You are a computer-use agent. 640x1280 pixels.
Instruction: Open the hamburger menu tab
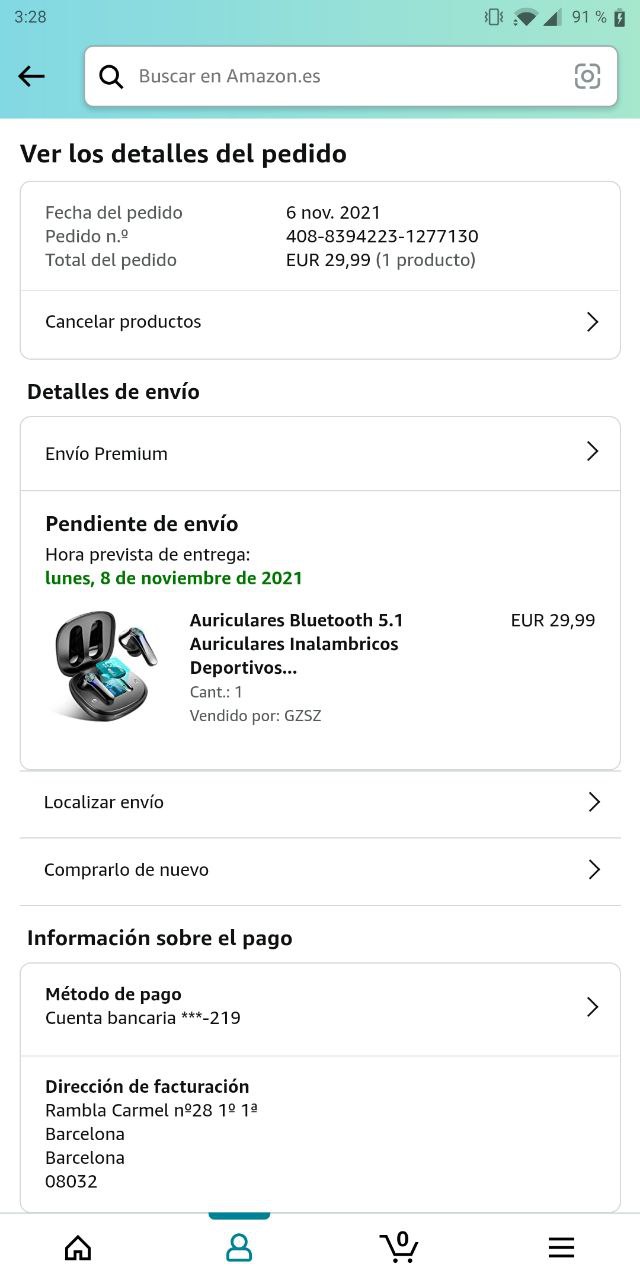click(x=561, y=1247)
